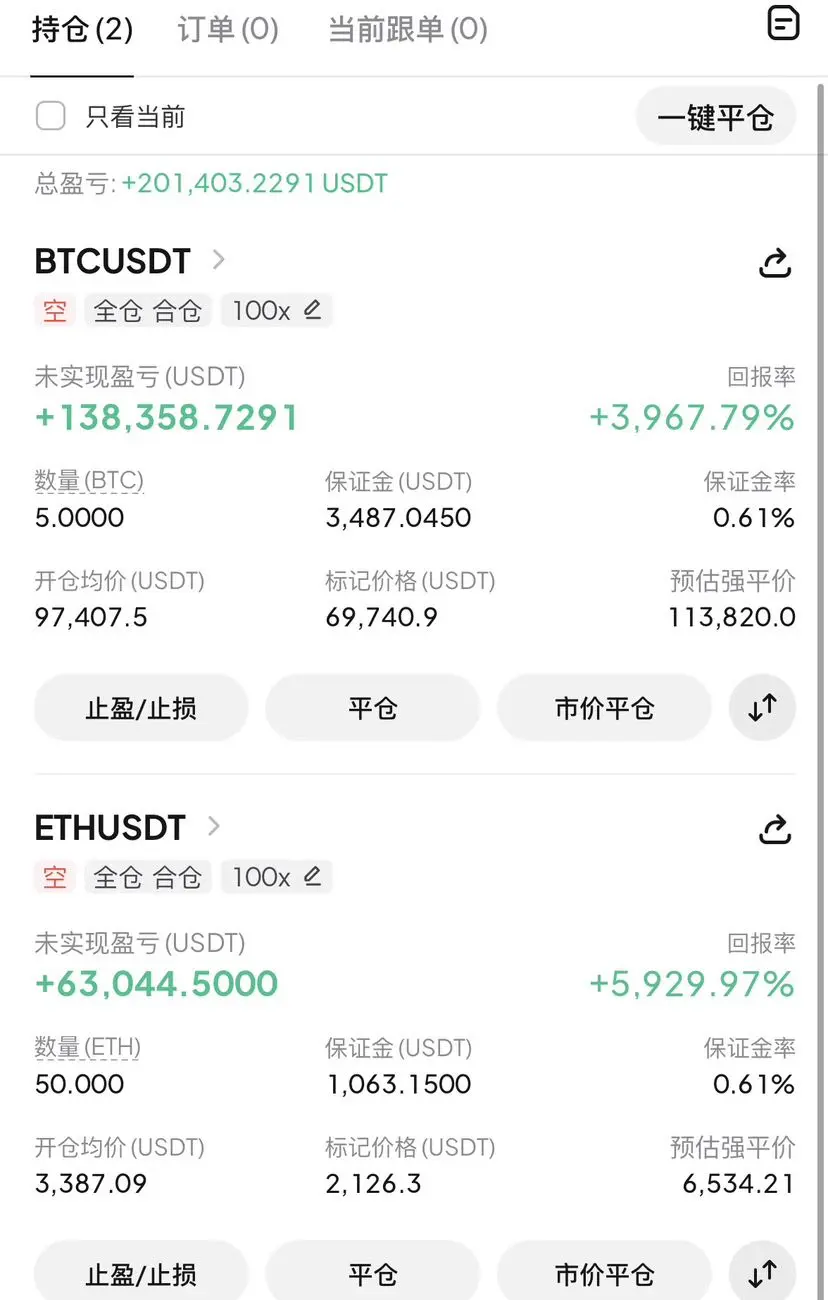Viewport: 828px width, 1300px height.
Task: Set 止盈/止损 for the ETHUSDT position
Action: 141,1273
